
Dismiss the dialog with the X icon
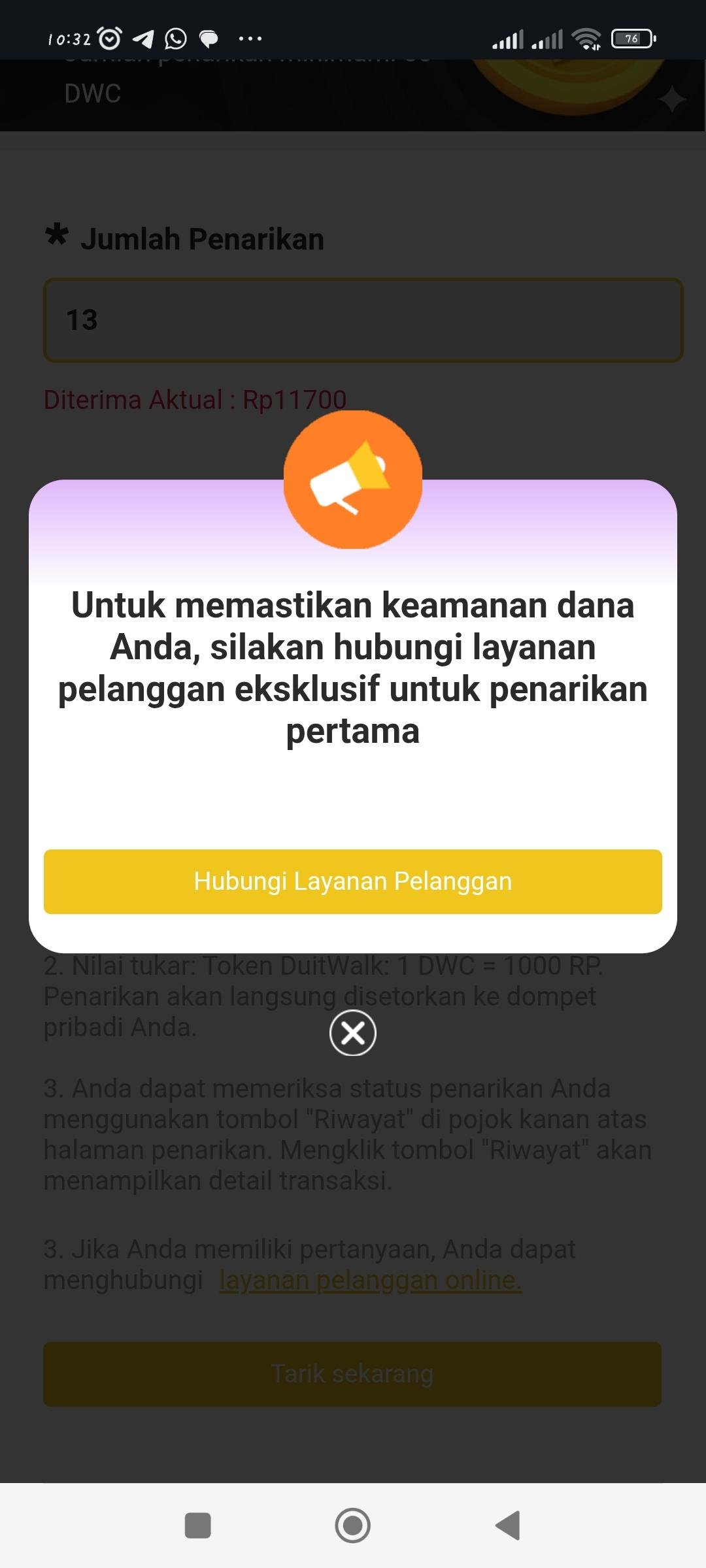(x=353, y=1033)
